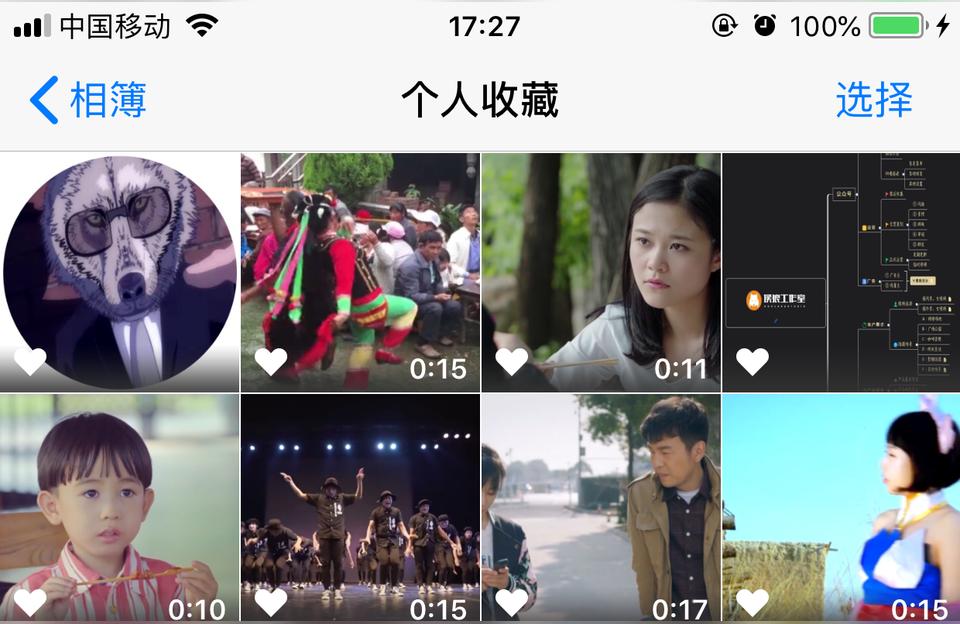The height and width of the screenshot is (624, 960).
Task: Open the stage dance crew video
Action: (360, 508)
